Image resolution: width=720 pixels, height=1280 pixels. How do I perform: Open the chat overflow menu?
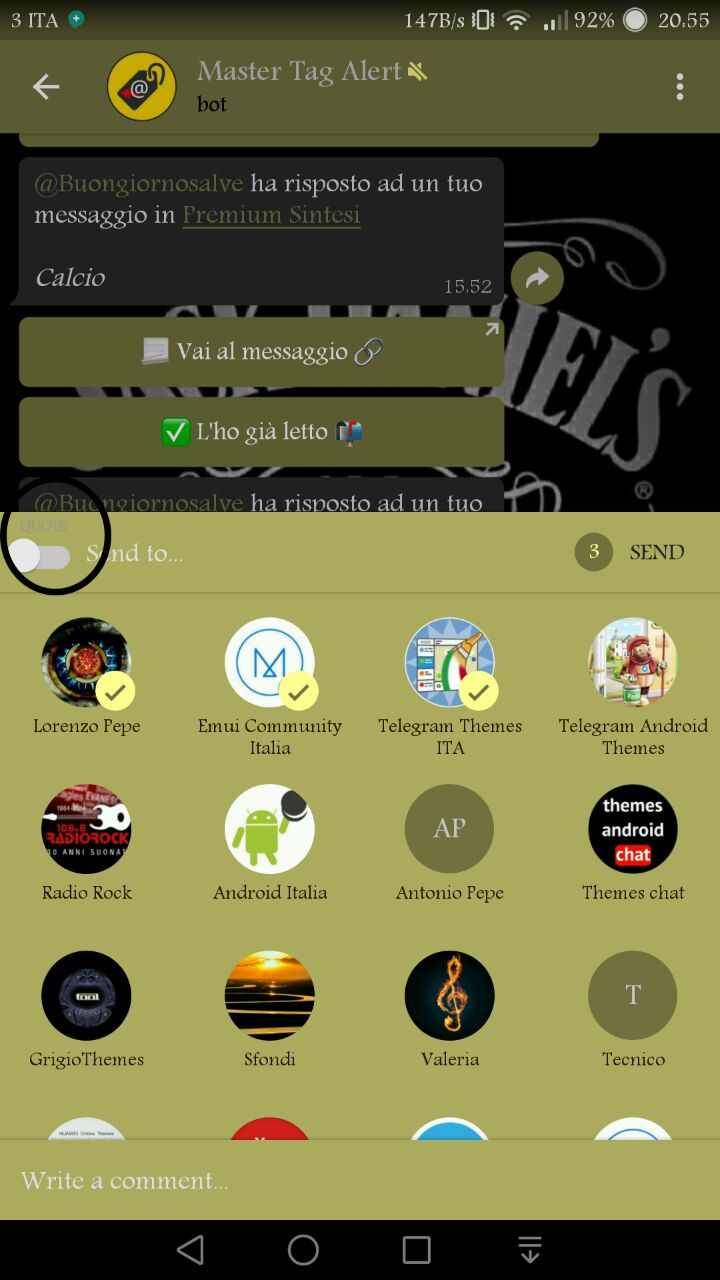pyautogui.click(x=680, y=87)
